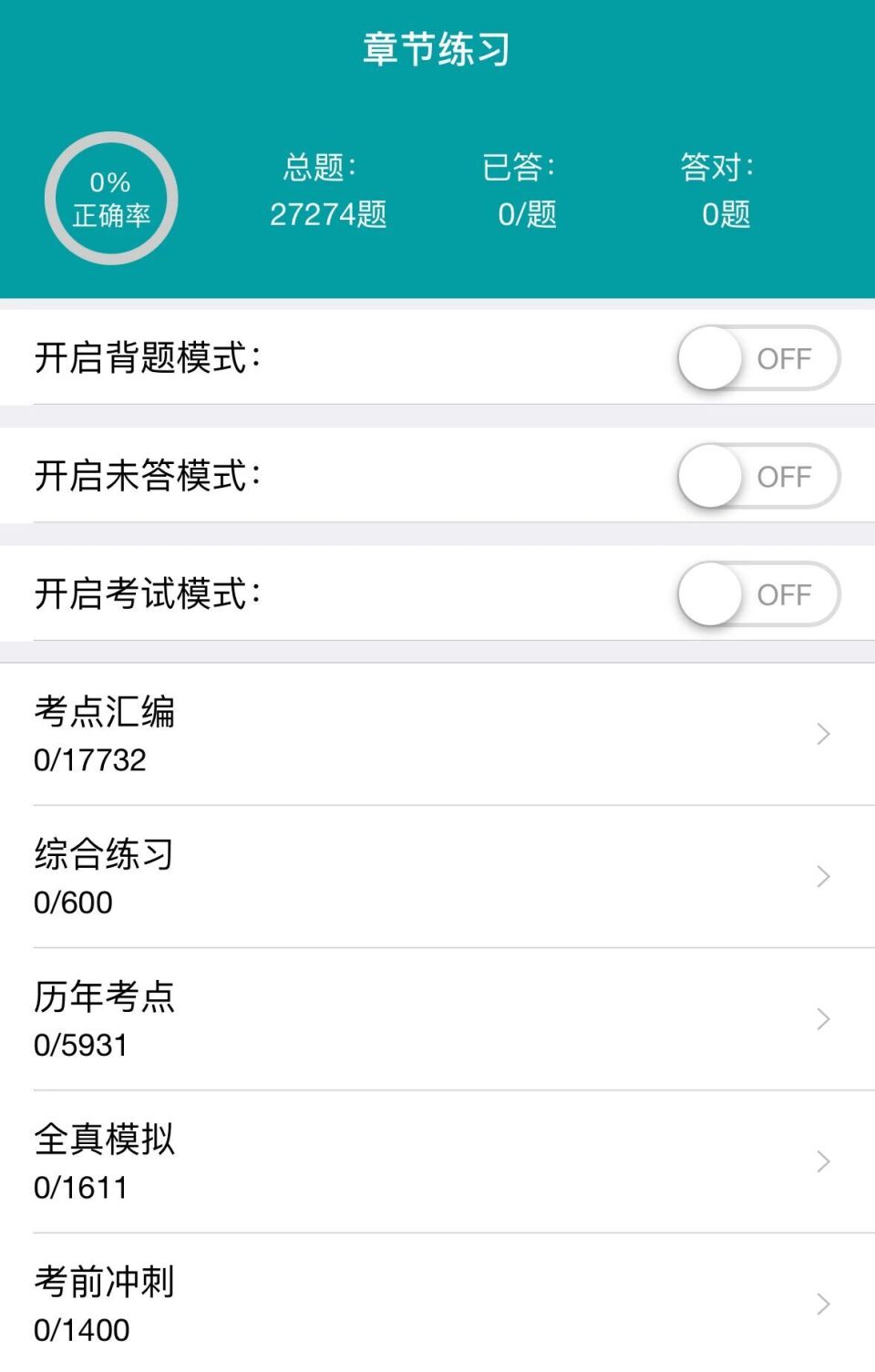Open 综合练习 via the right arrow
Screen dimensions: 875x1372
823,877
